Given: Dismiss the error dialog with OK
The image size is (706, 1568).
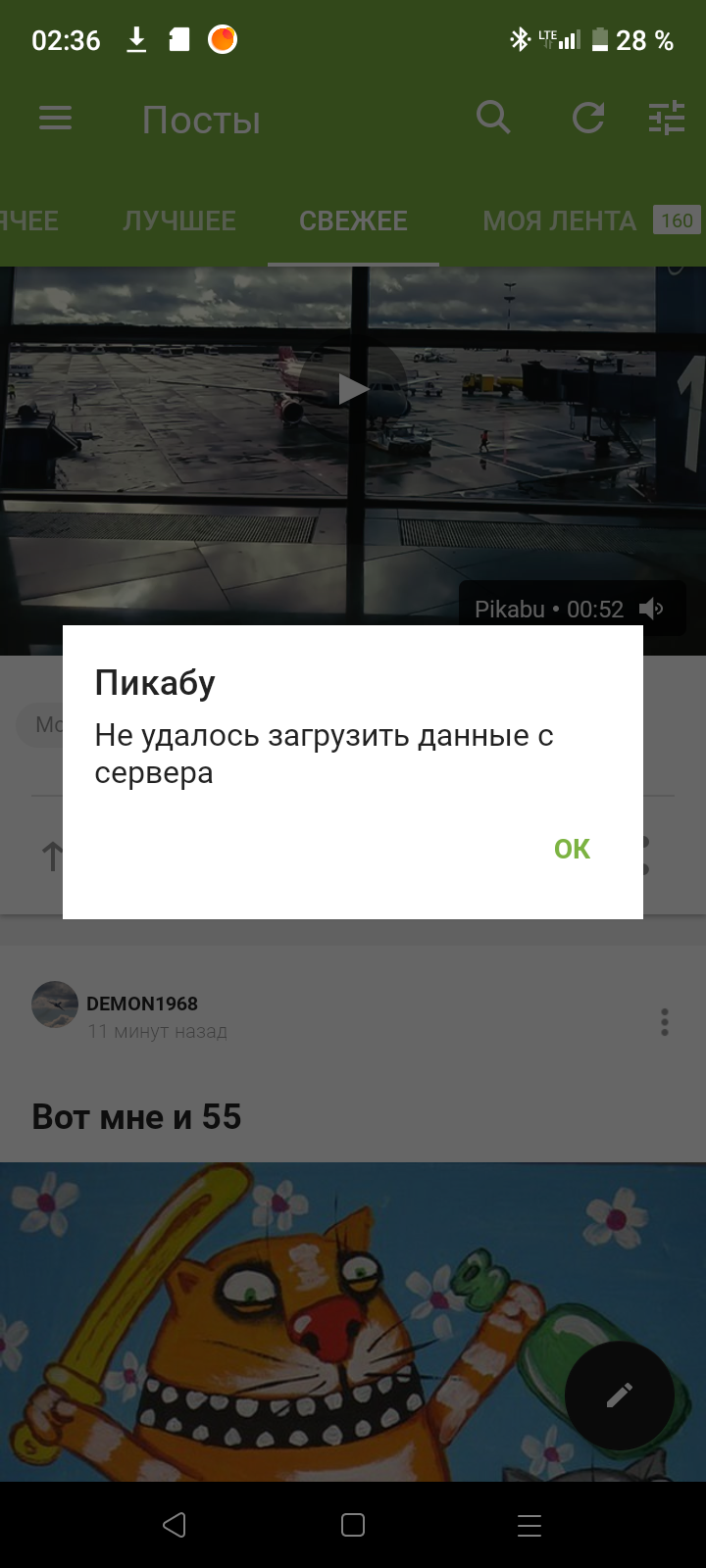Looking at the screenshot, I should point(572,849).
